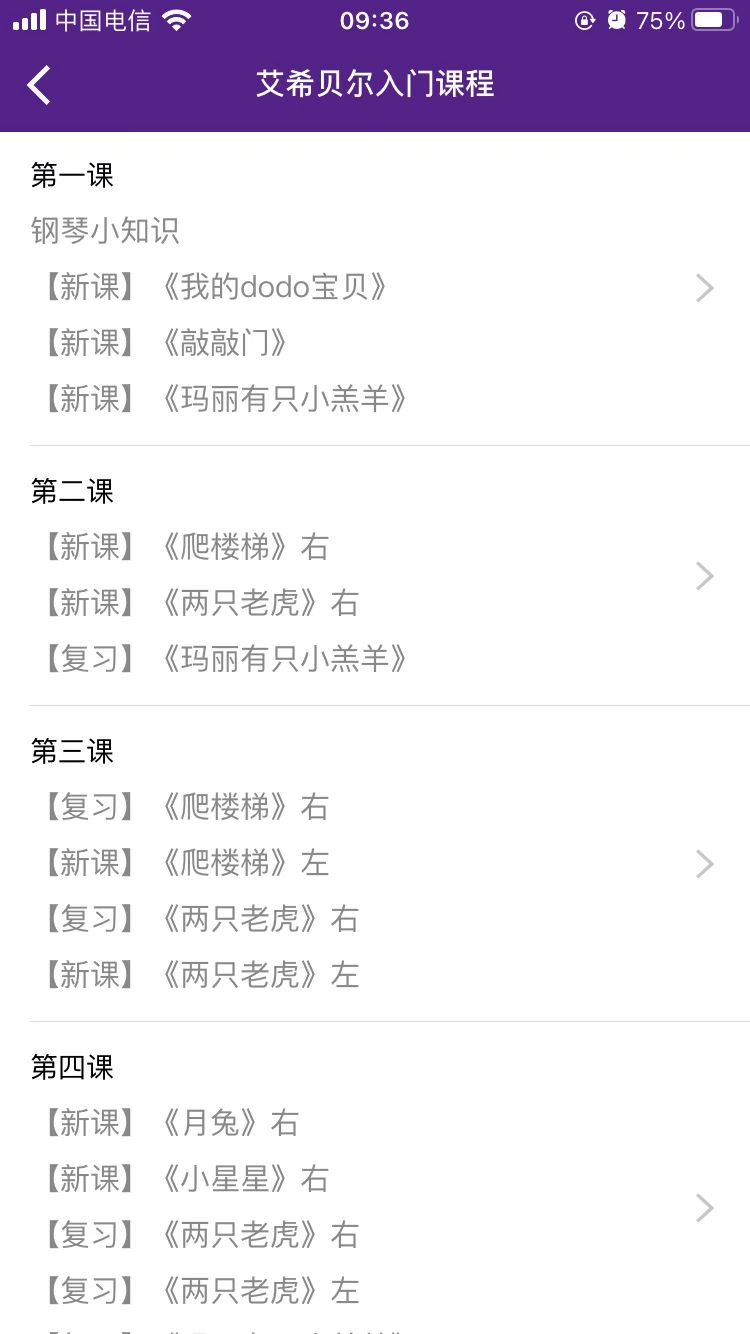Screen dimensions: 750x1334
Task: Tap the orientation lock icon in status bar
Action: coord(585,20)
